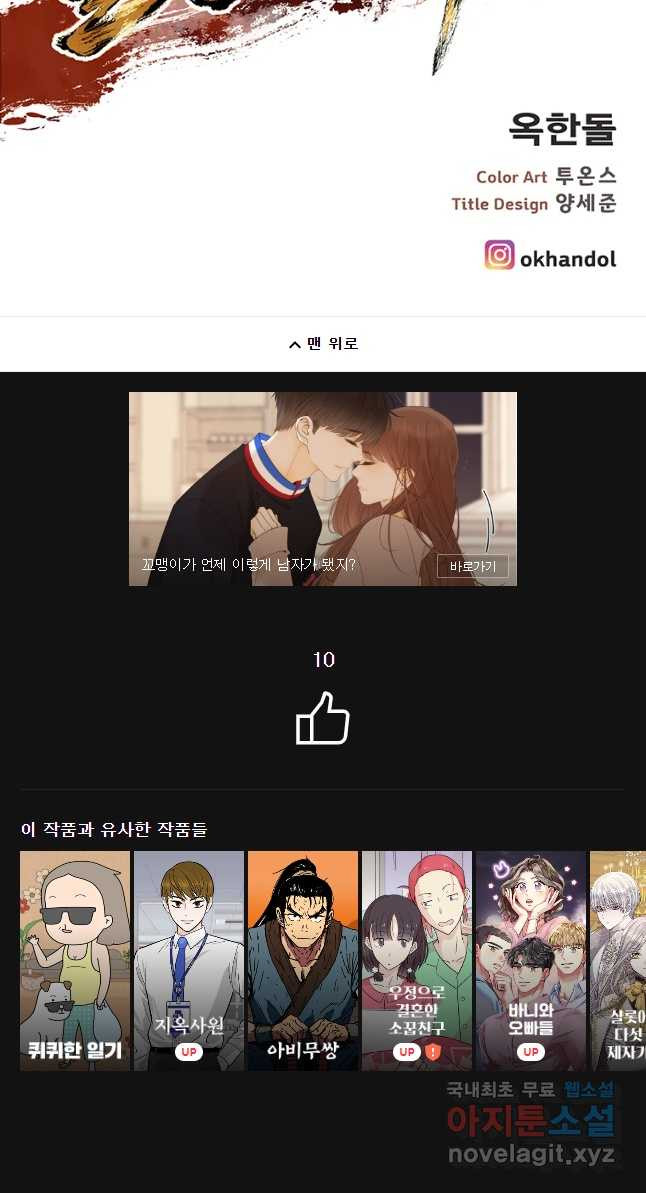The width and height of the screenshot is (646, 1193).
Task: Open the 퀴퀴한 일기 webtoon
Action: 75,960
